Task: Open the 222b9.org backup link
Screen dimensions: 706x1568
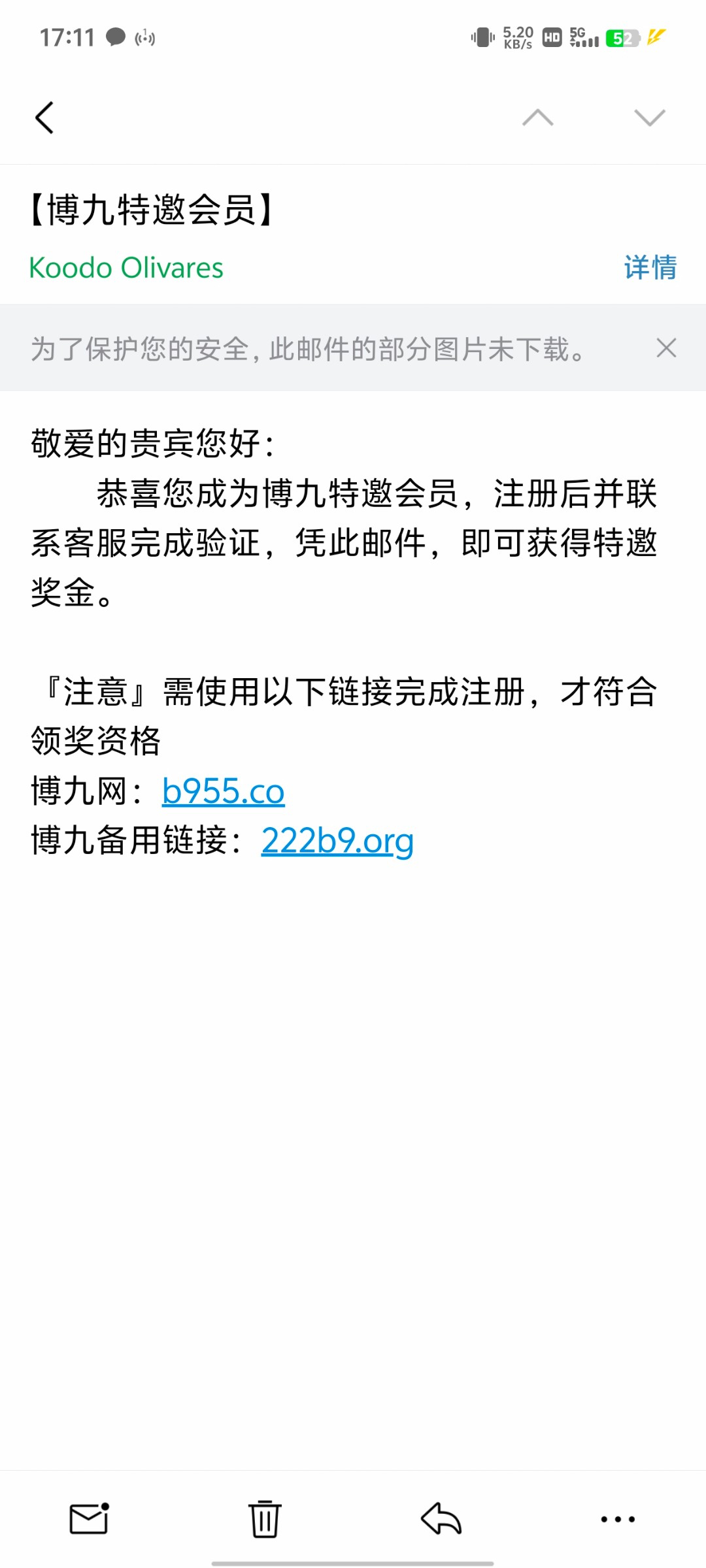Action: tap(337, 841)
